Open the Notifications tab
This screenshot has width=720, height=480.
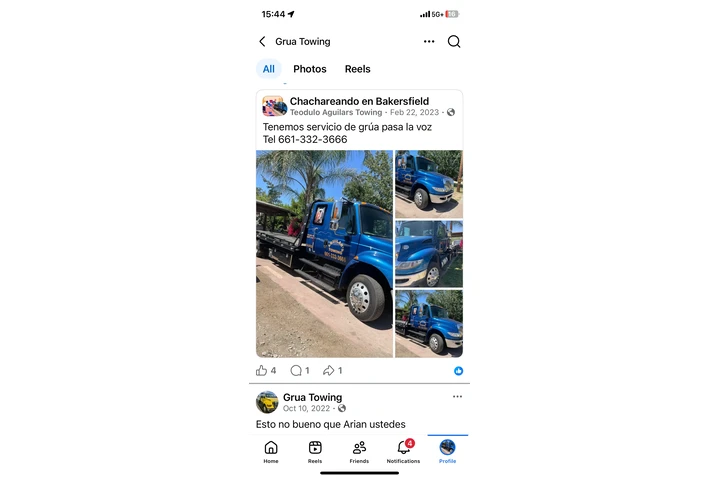(403, 451)
